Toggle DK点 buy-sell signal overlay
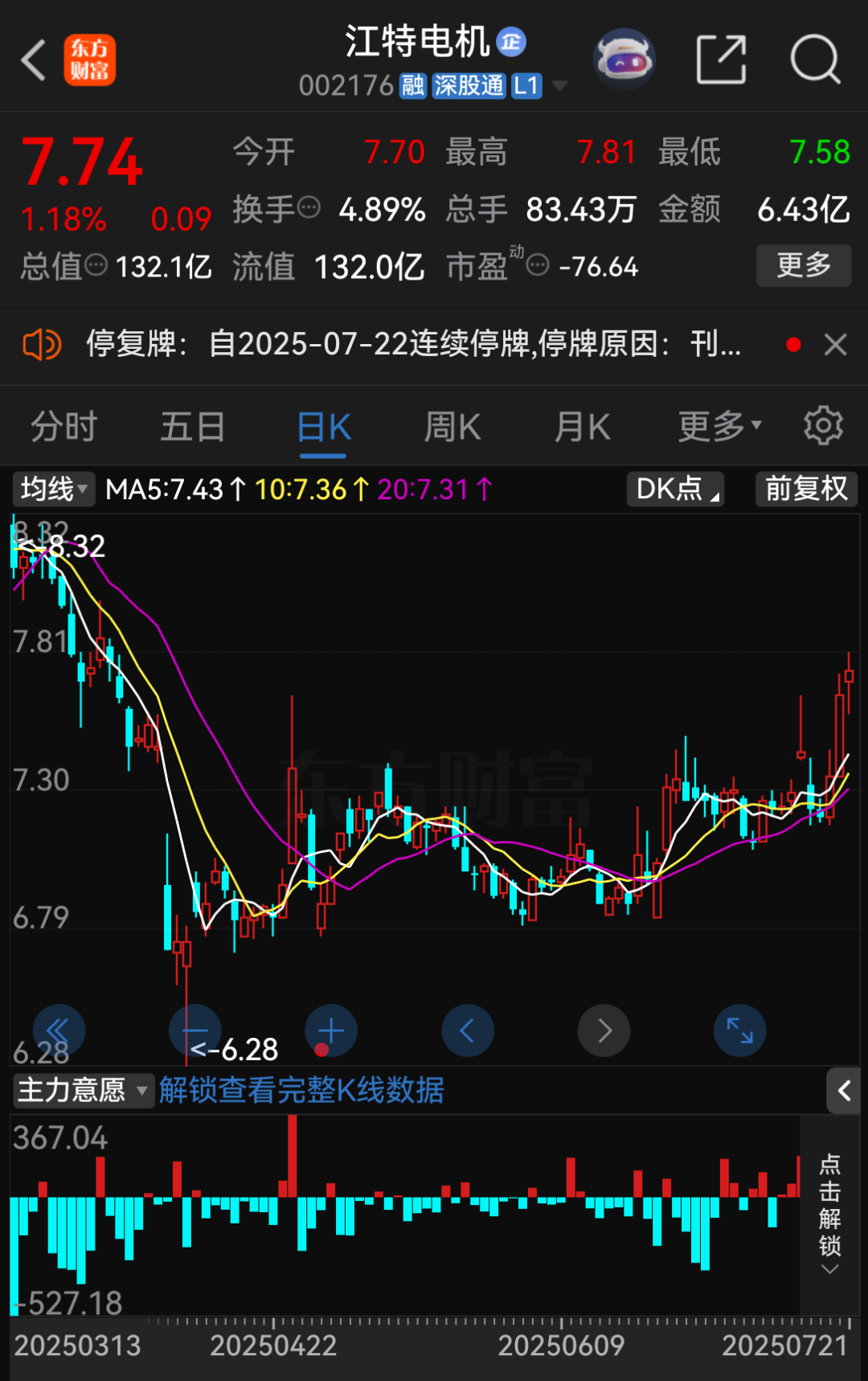This screenshot has height=1381, width=868. click(x=675, y=489)
